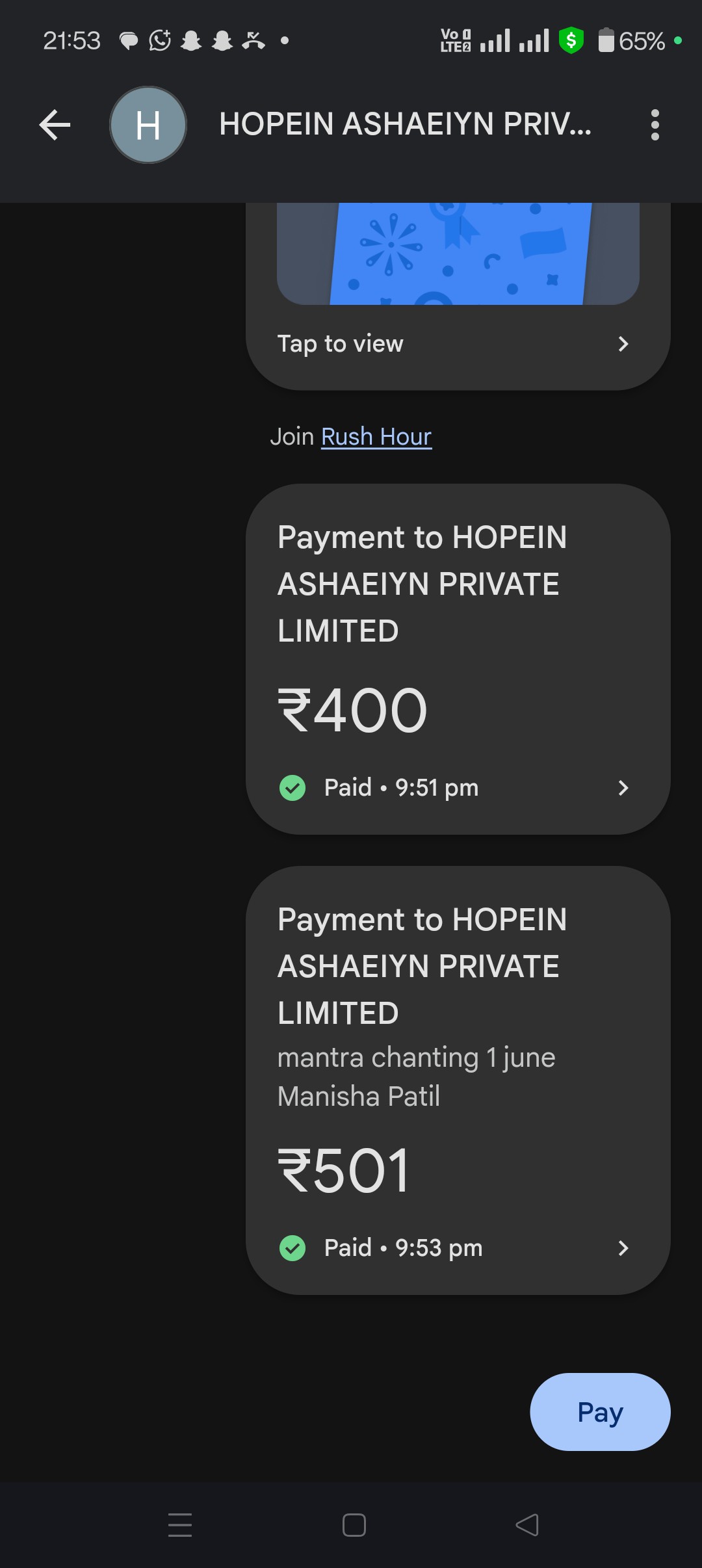Image resolution: width=702 pixels, height=1568 pixels.
Task: Go to the home screen
Action: coord(354,1525)
